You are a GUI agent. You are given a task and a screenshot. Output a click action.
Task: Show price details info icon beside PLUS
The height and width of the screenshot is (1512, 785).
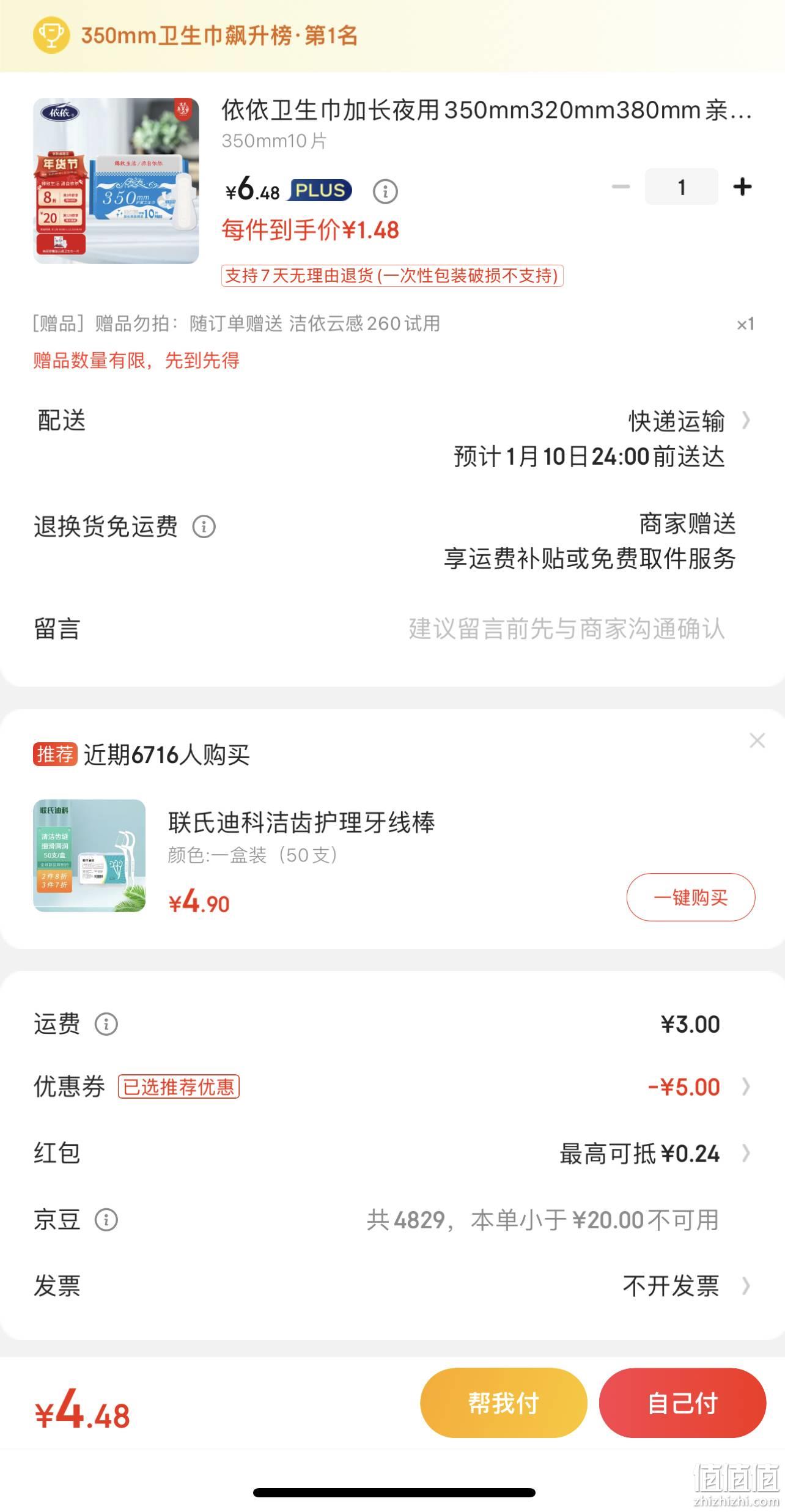(x=385, y=192)
